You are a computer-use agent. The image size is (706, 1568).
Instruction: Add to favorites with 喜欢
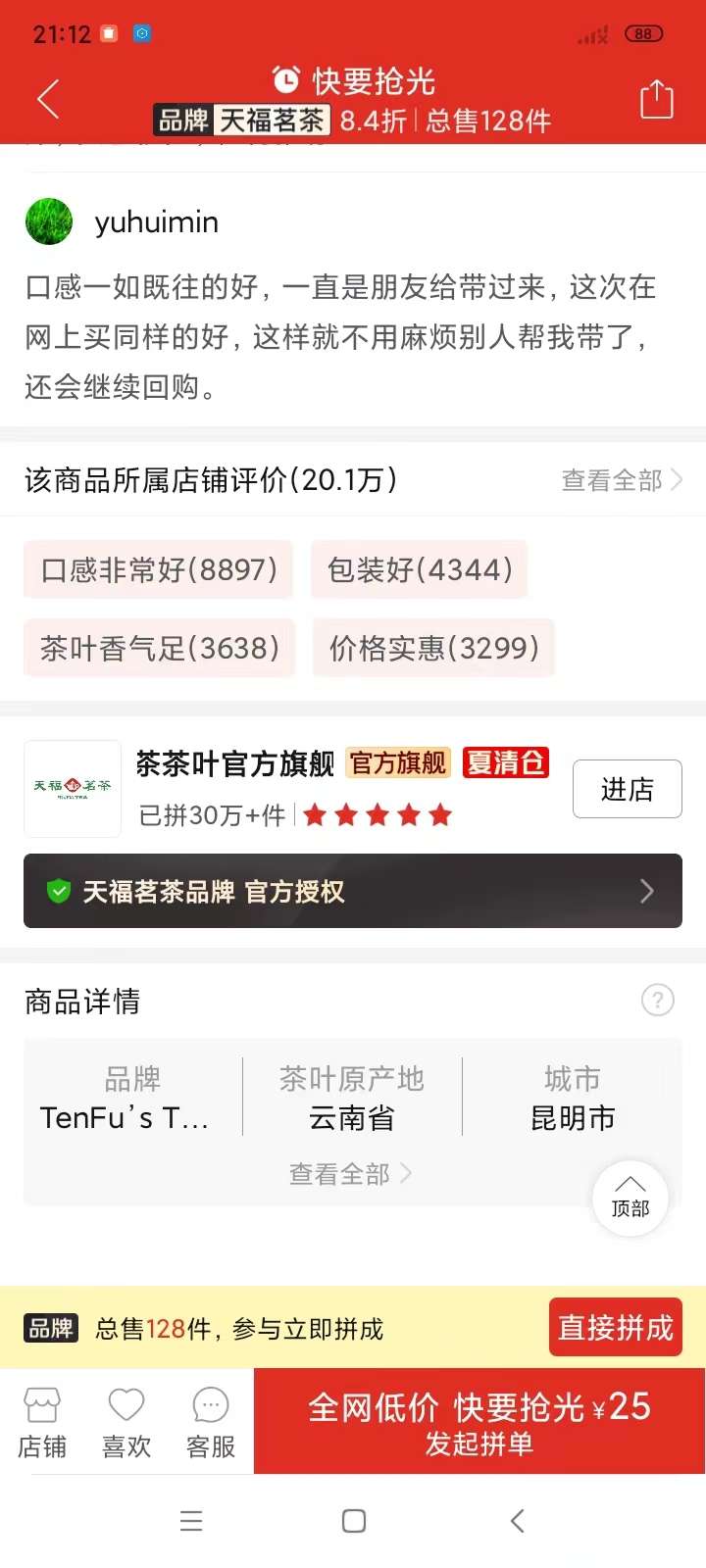click(126, 1423)
